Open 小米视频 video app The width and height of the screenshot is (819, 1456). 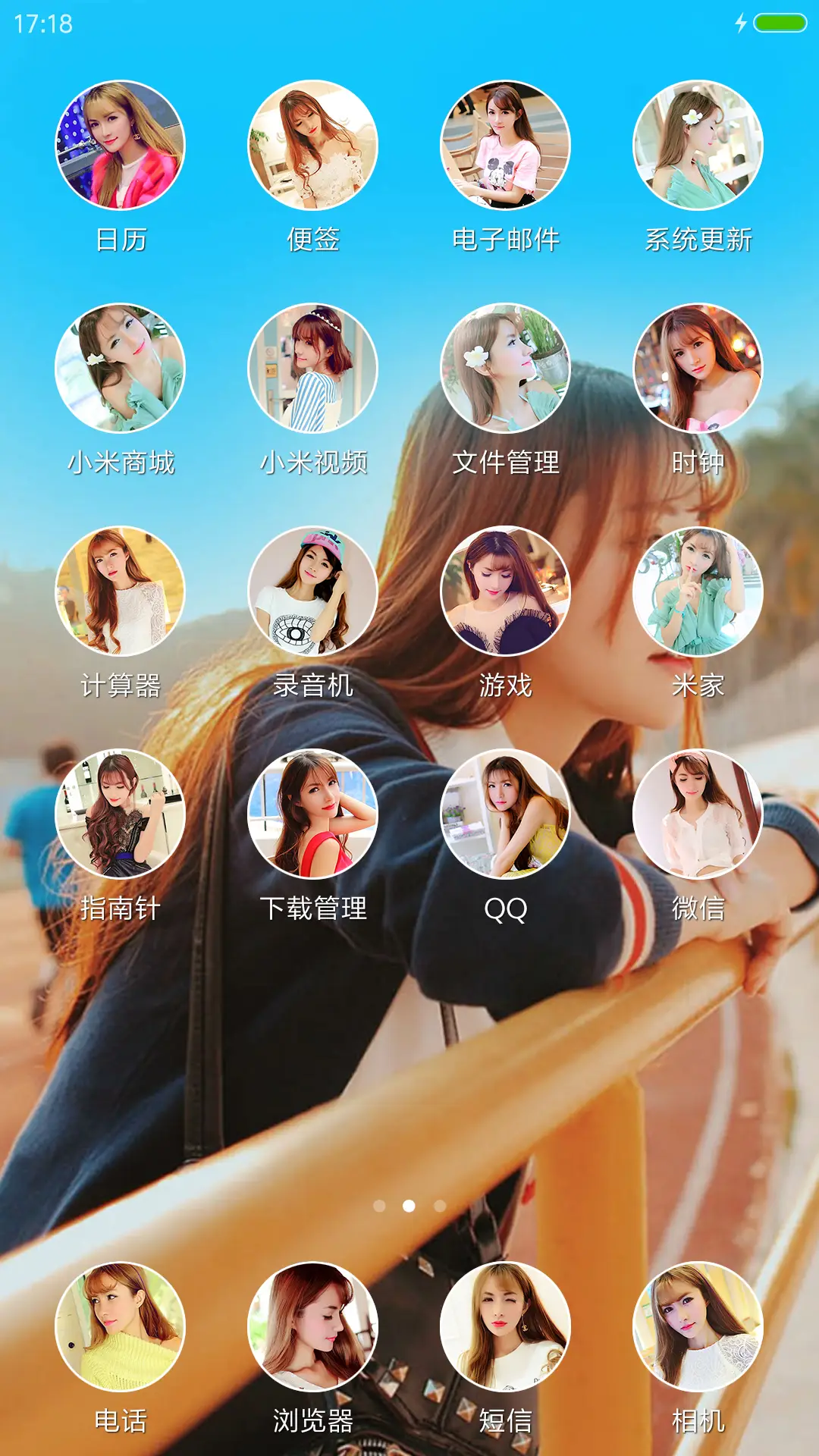tap(313, 369)
